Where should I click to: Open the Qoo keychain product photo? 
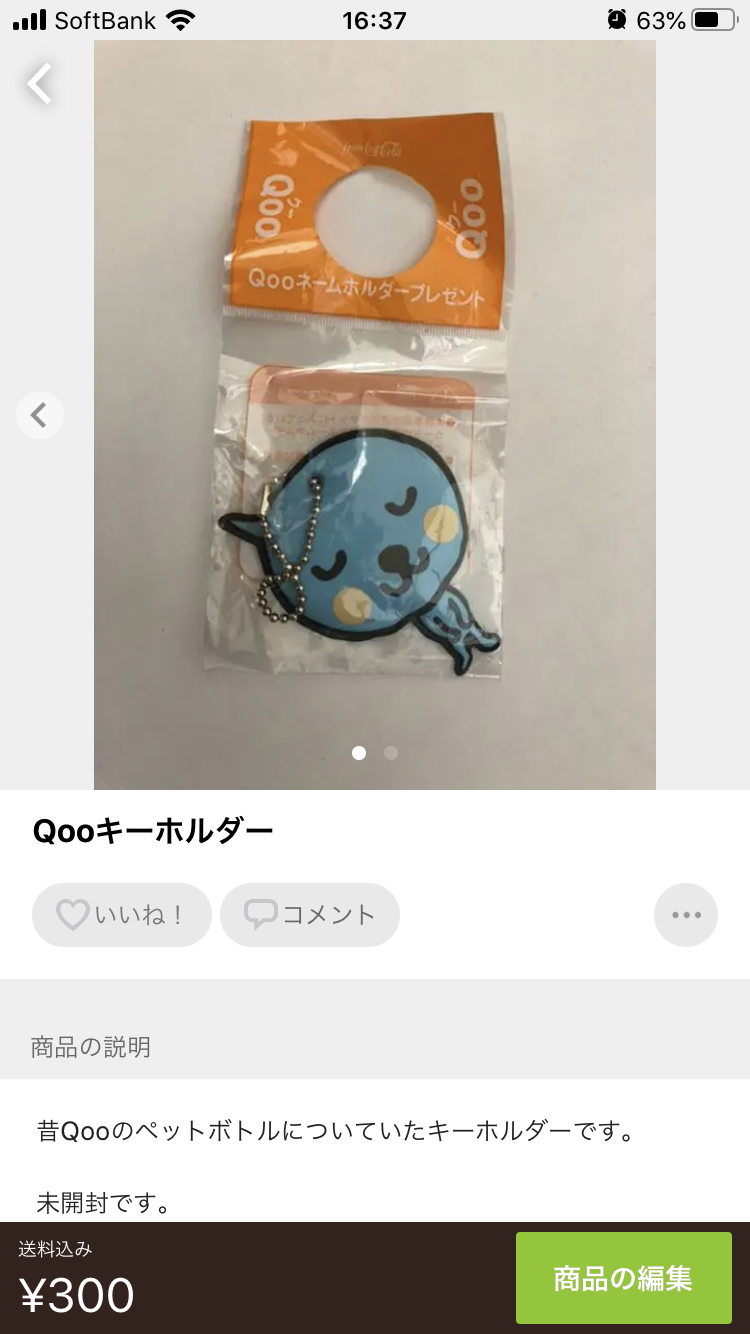pyautogui.click(x=375, y=420)
